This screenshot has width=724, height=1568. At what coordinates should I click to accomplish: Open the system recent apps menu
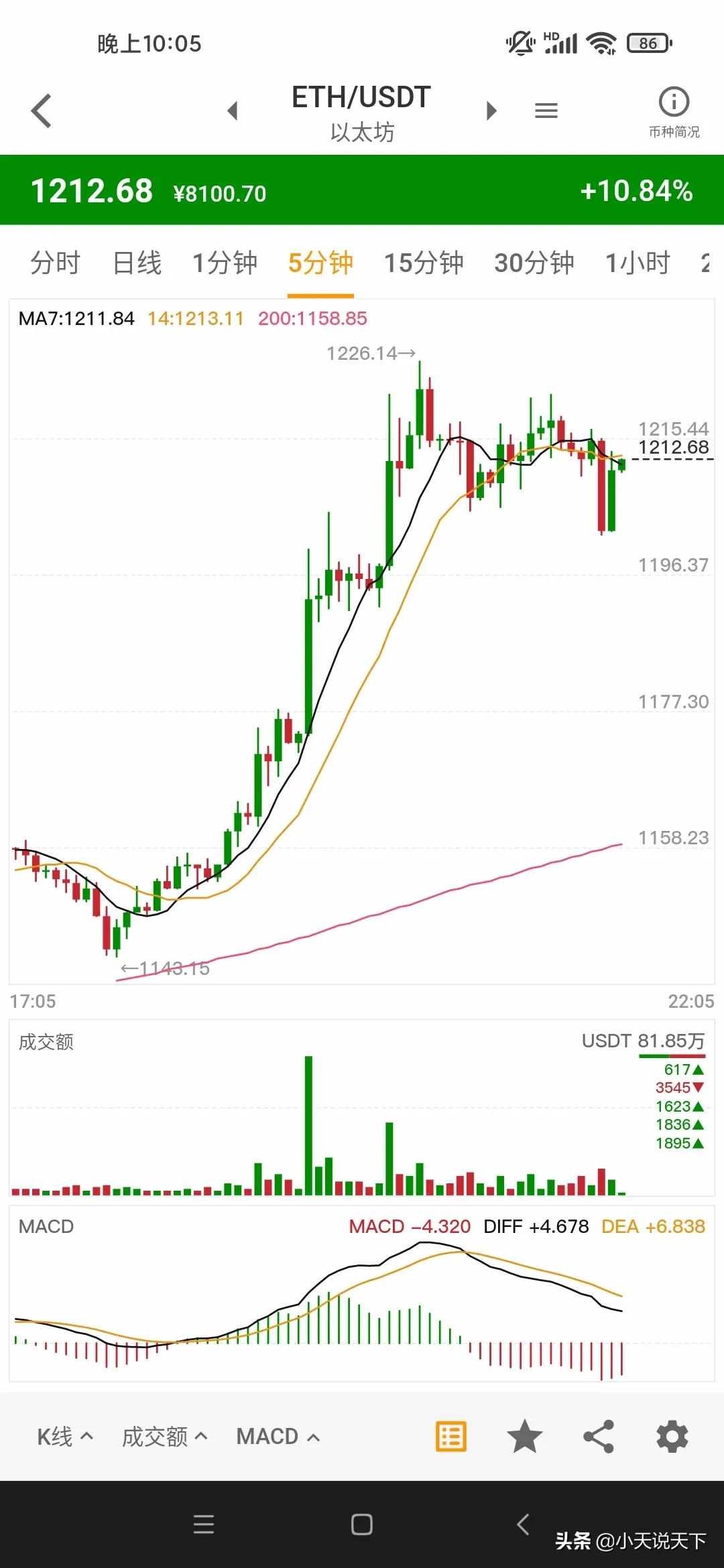[x=204, y=1524]
